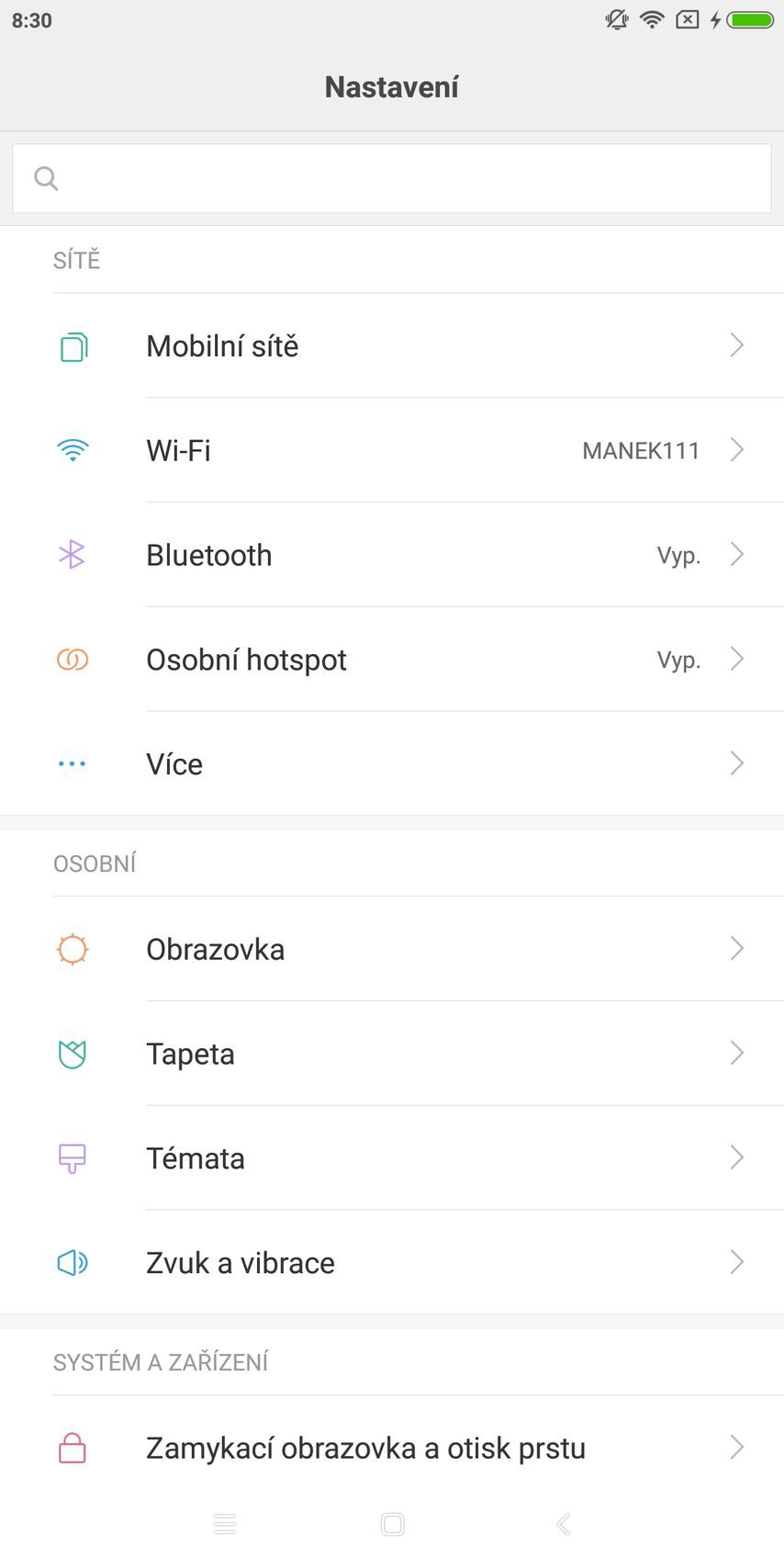Tap the magnifier in the search bar

tap(46, 177)
